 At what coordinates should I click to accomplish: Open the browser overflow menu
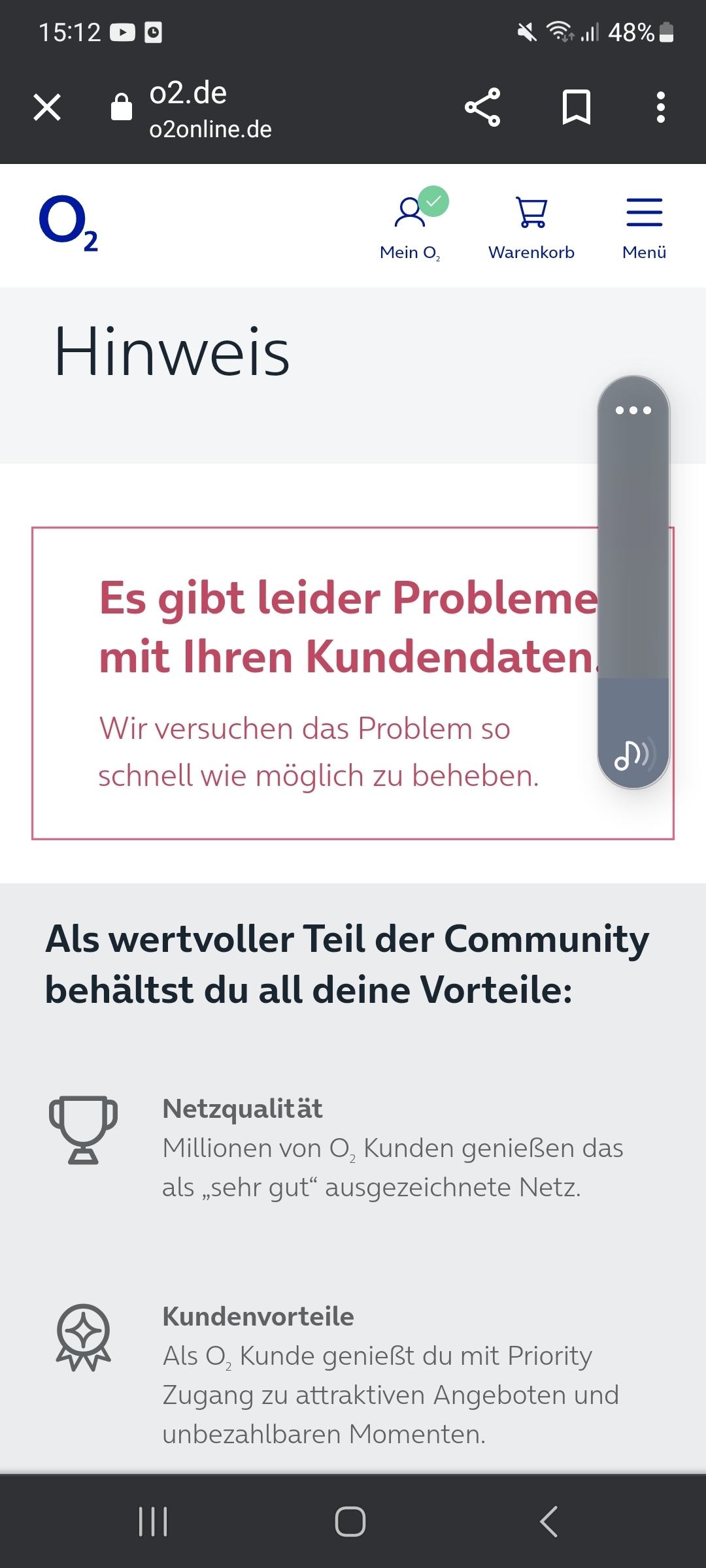pyautogui.click(x=660, y=107)
